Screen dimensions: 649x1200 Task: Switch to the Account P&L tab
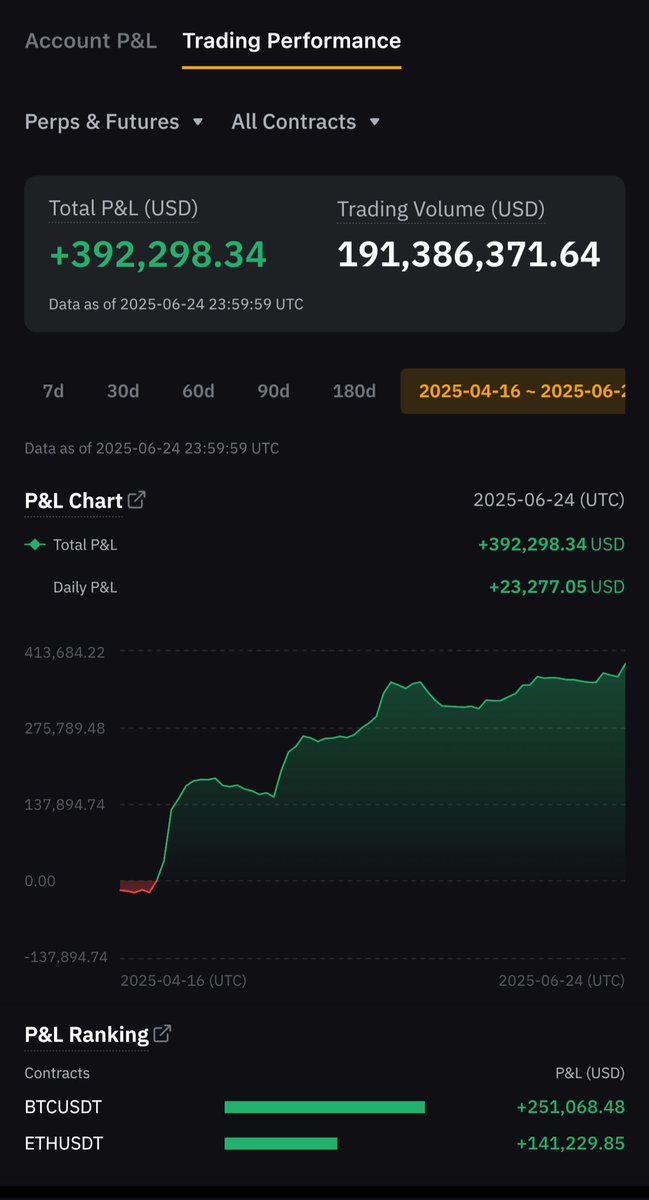coord(91,41)
